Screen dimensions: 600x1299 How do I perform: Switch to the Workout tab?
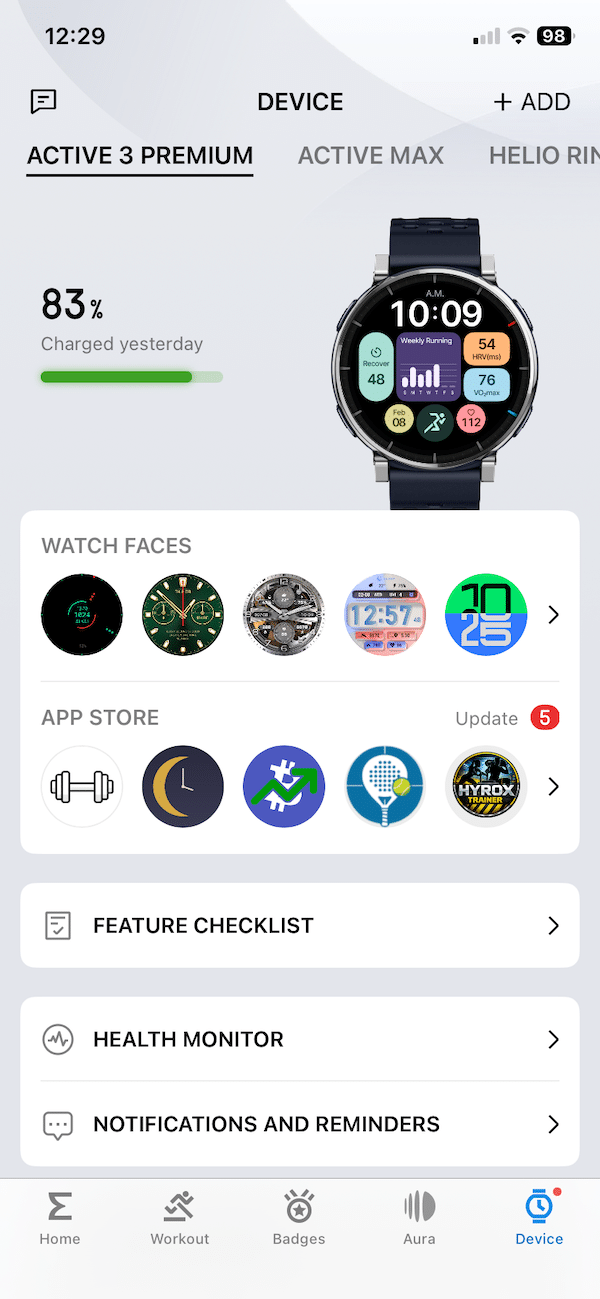point(179,1219)
